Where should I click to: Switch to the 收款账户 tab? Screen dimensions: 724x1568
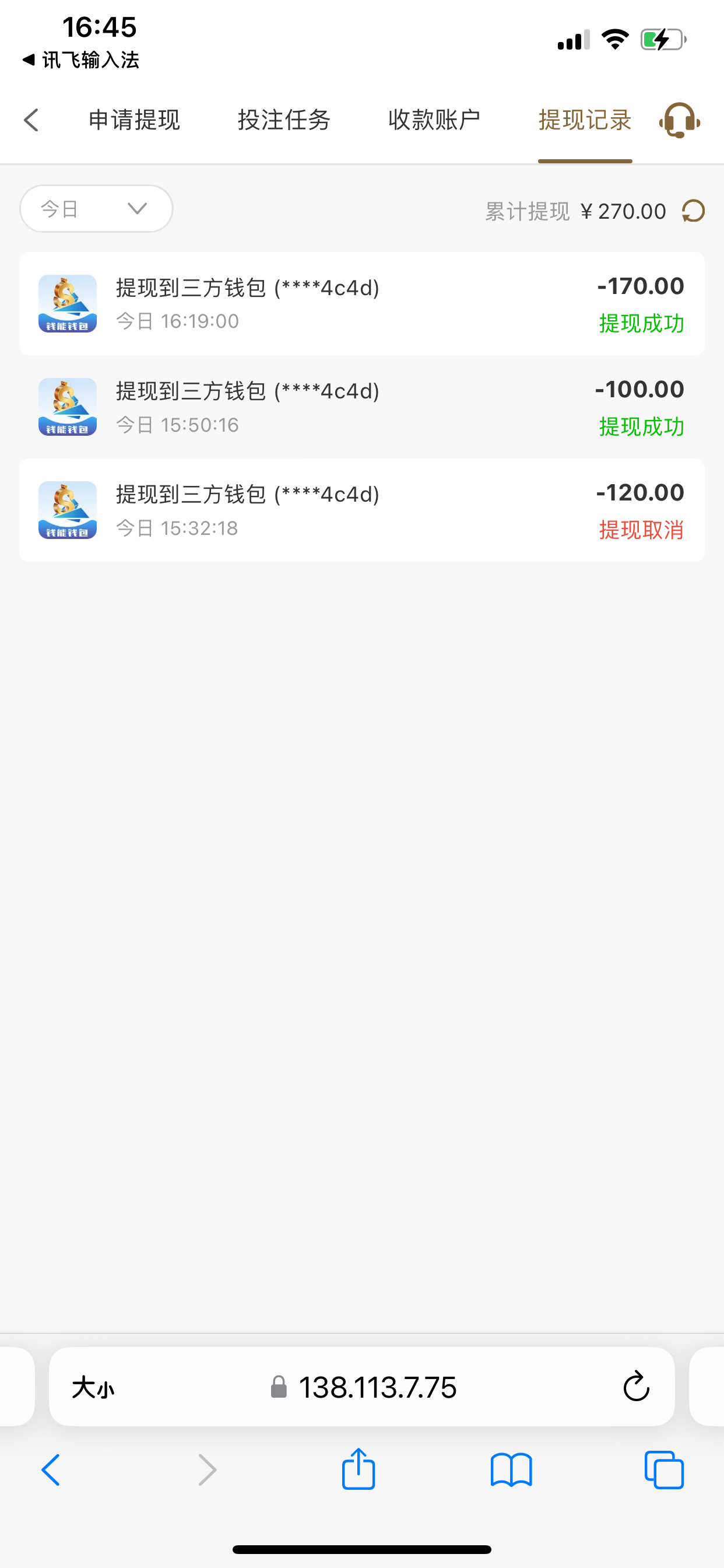(434, 120)
